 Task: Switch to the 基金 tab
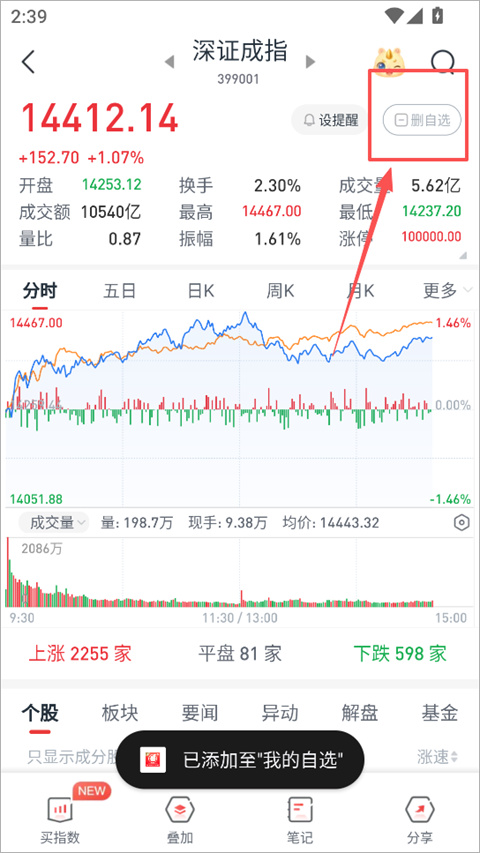(440, 713)
